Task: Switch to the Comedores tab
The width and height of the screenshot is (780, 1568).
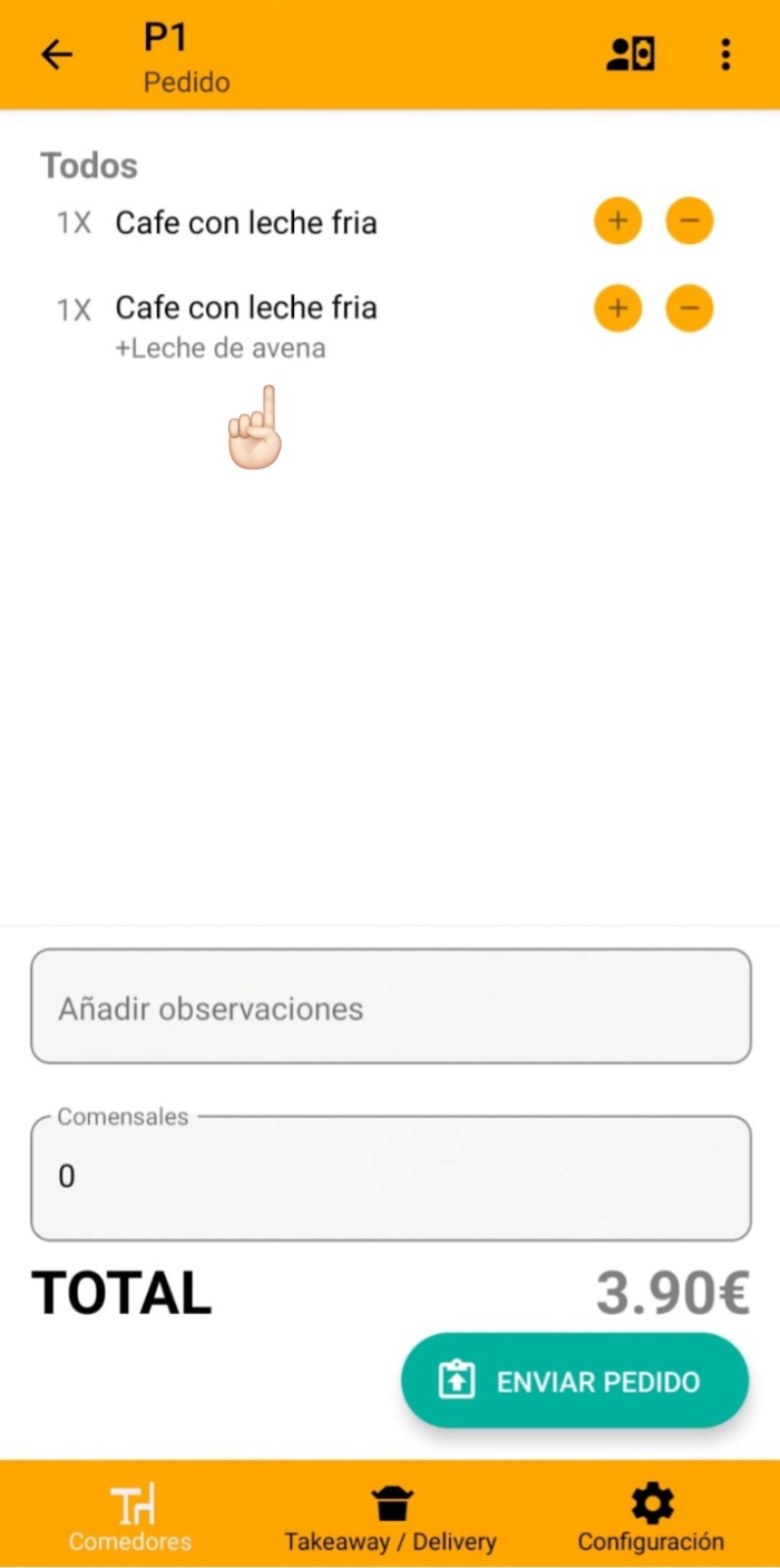Action: point(130,1517)
